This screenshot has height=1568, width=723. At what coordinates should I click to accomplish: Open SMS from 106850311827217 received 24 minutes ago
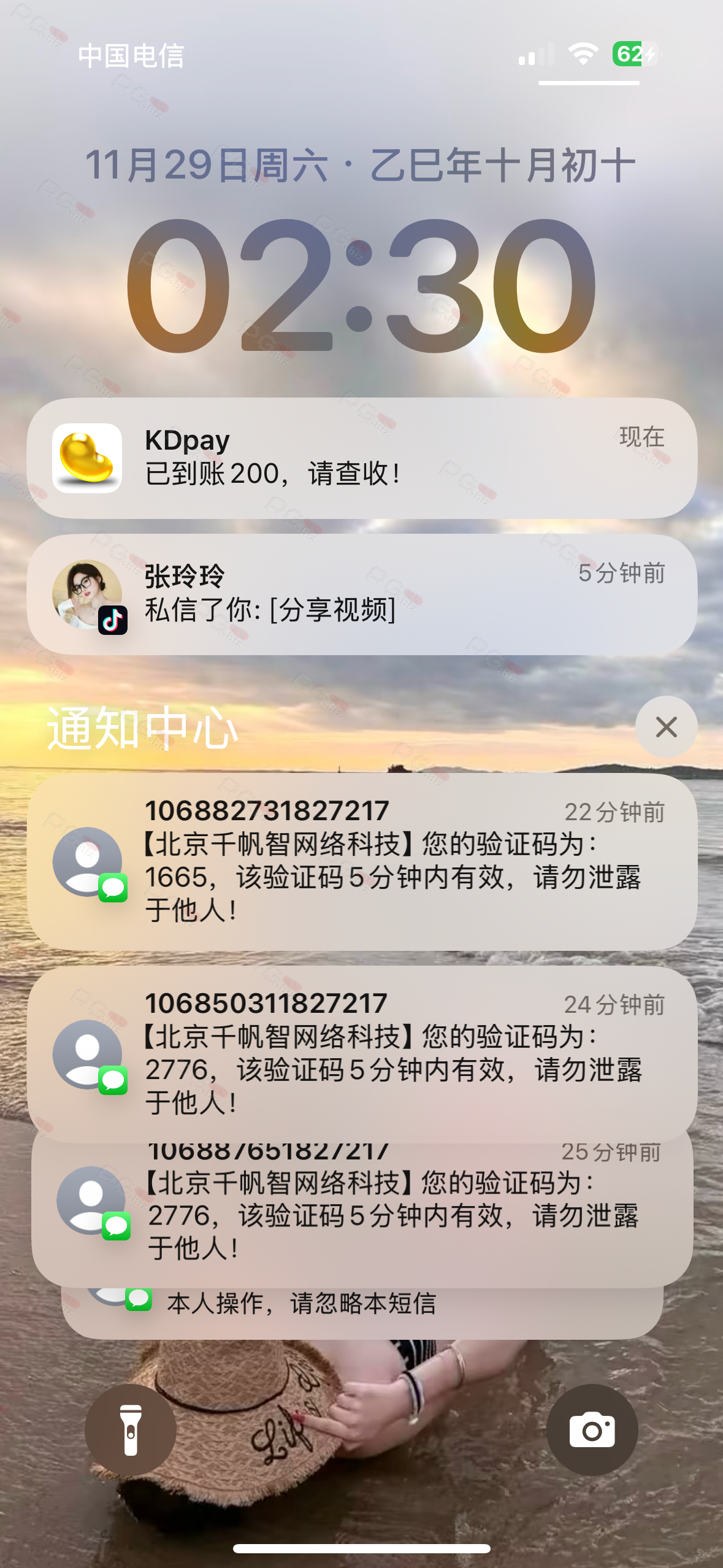(362, 1053)
